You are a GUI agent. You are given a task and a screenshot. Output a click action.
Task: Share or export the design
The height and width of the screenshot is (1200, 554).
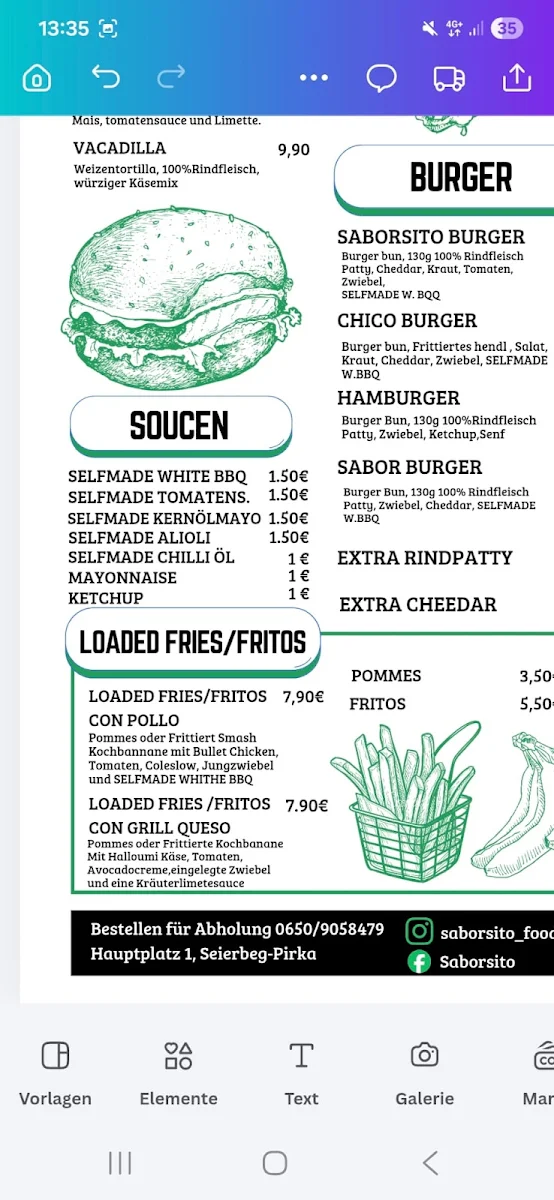pos(517,77)
